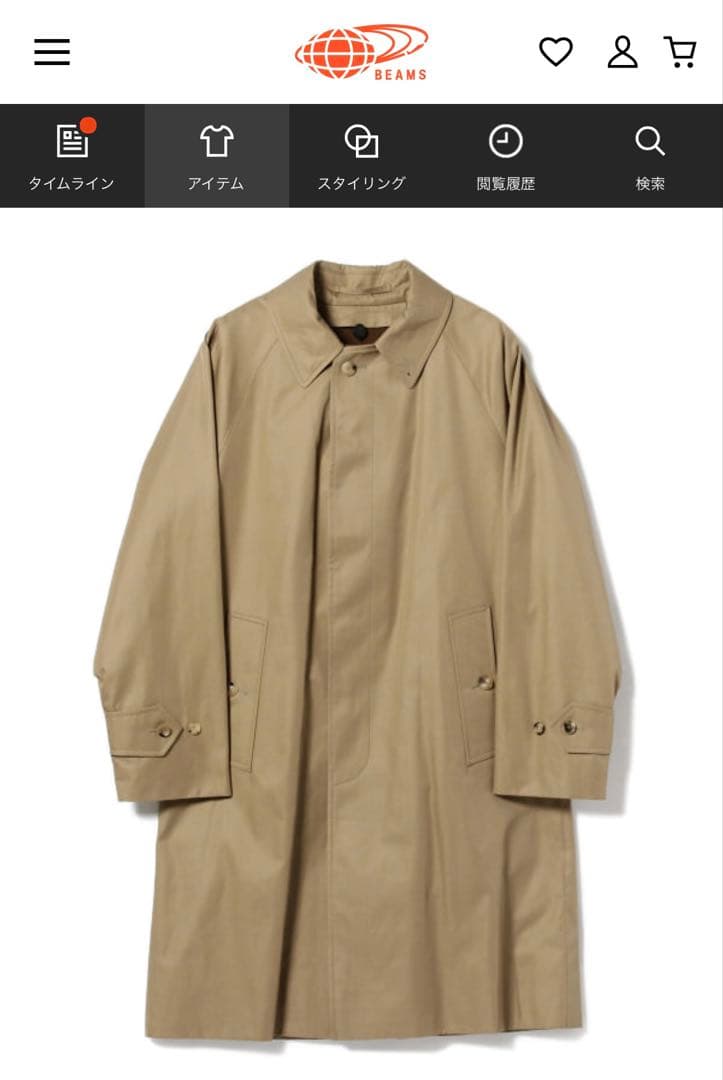This screenshot has width=723, height=1080.
Task: Open the shopping cart icon
Action: (682, 51)
